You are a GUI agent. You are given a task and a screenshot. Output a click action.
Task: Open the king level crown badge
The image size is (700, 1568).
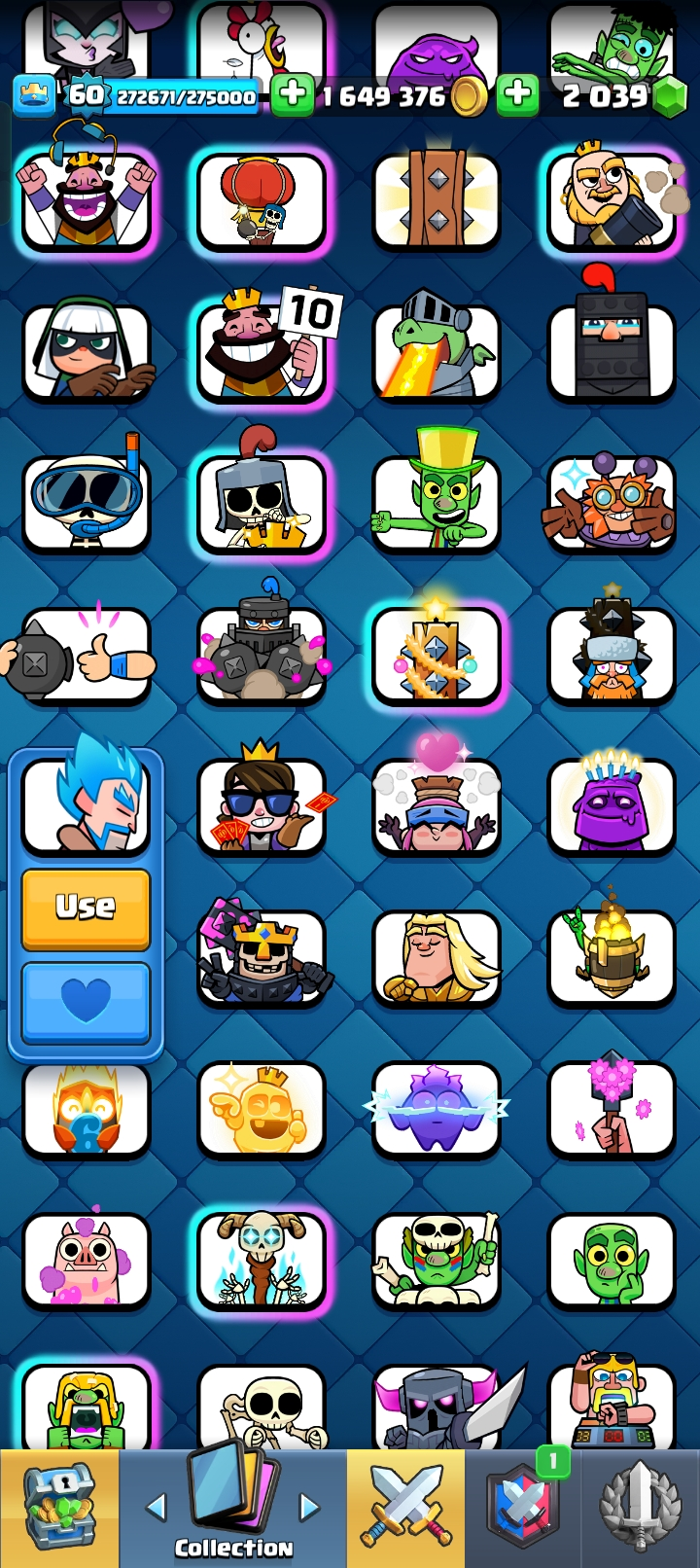33,96
